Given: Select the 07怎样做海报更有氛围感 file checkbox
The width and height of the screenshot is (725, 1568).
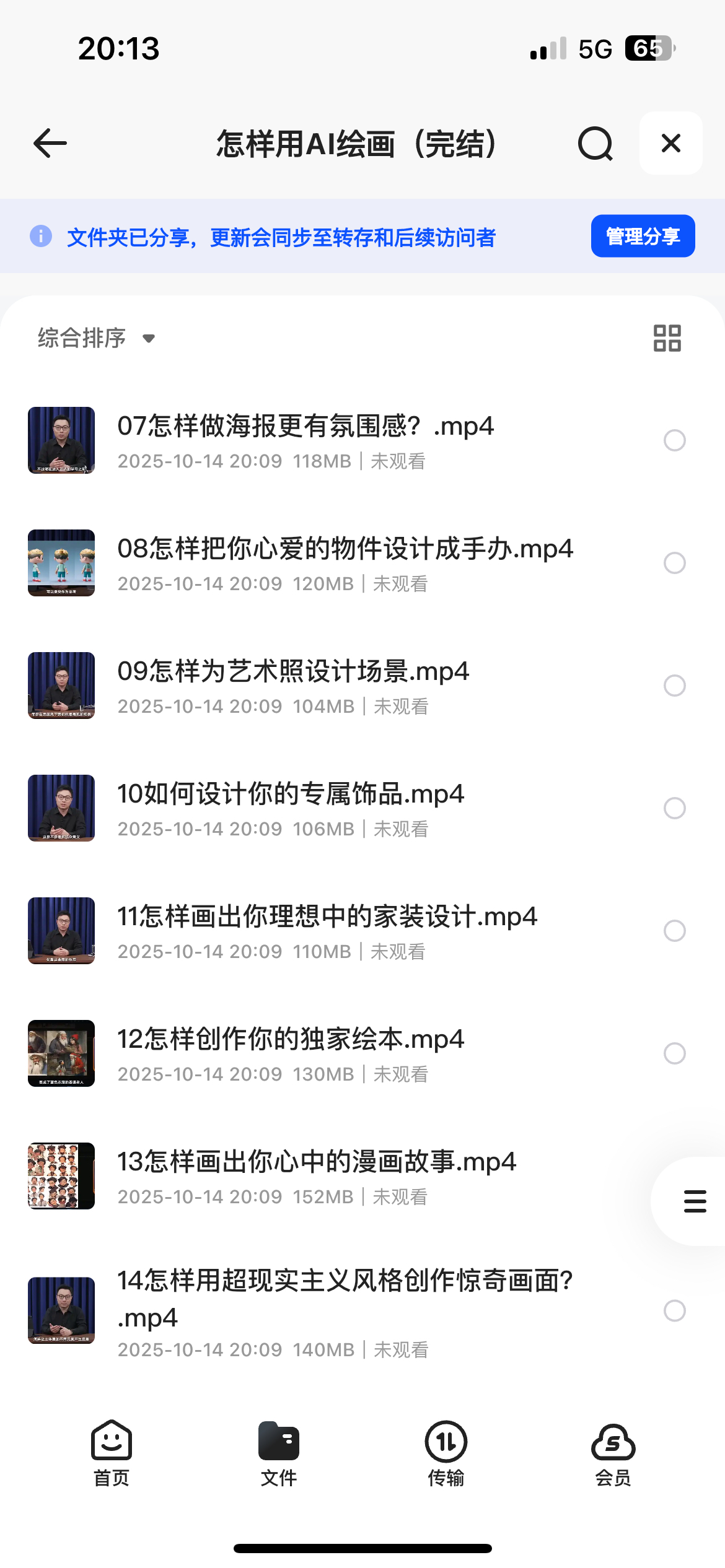Looking at the screenshot, I should click(674, 440).
